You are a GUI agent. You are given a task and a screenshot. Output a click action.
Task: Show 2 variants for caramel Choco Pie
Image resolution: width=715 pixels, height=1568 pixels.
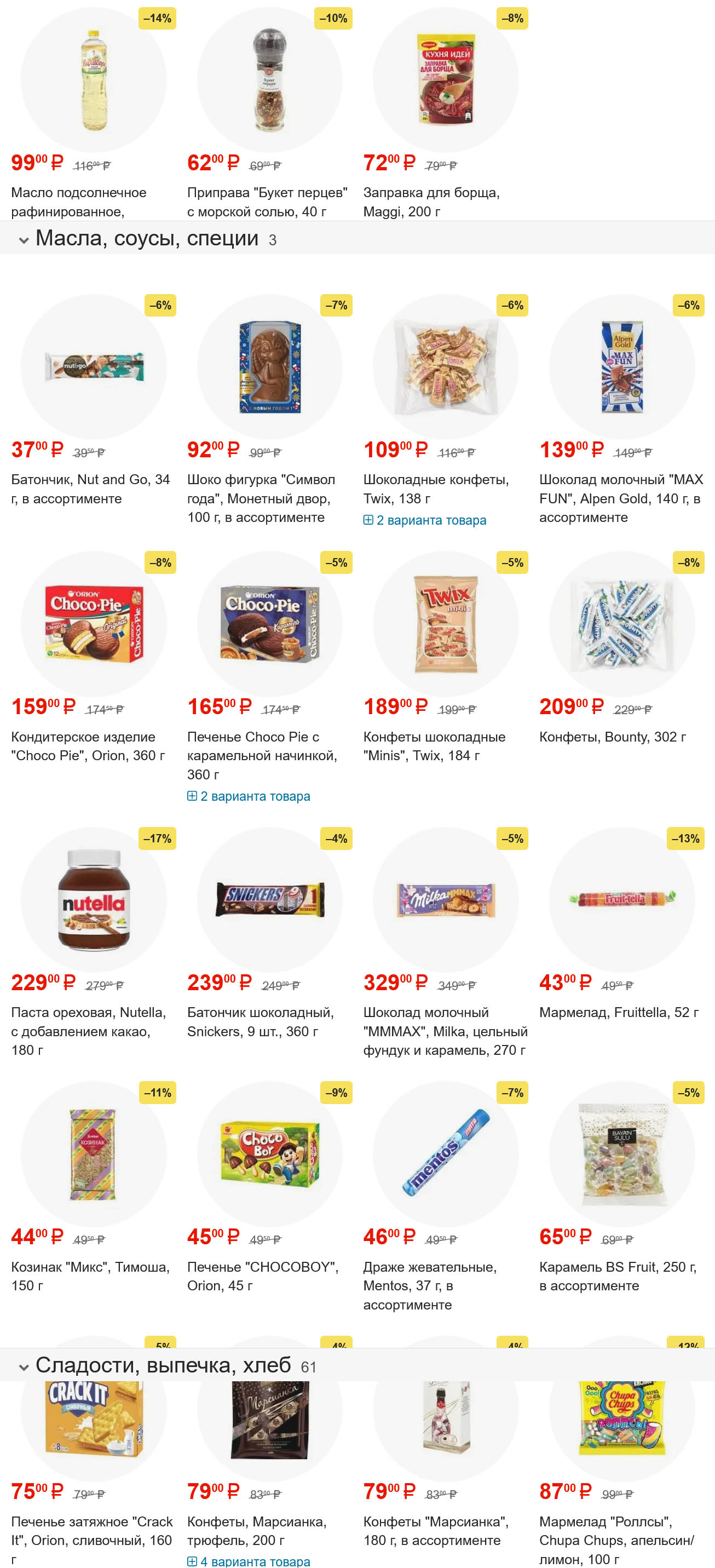[255, 796]
